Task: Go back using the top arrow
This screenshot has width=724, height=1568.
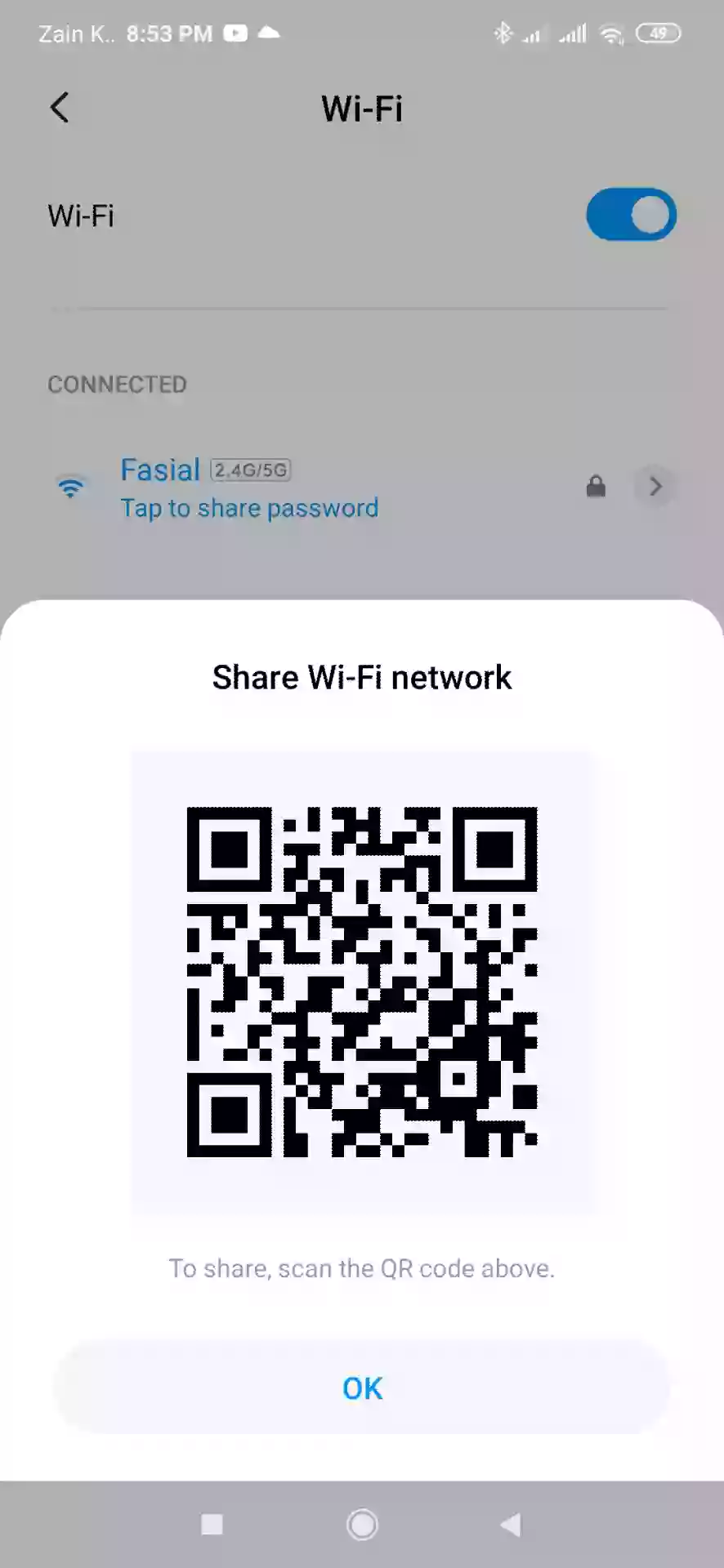Action: click(60, 108)
